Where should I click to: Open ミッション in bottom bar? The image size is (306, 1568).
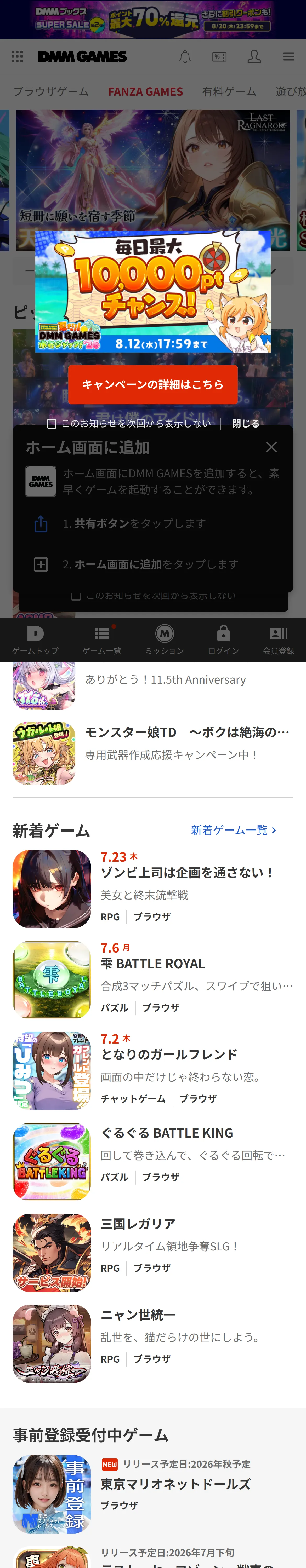point(165,640)
